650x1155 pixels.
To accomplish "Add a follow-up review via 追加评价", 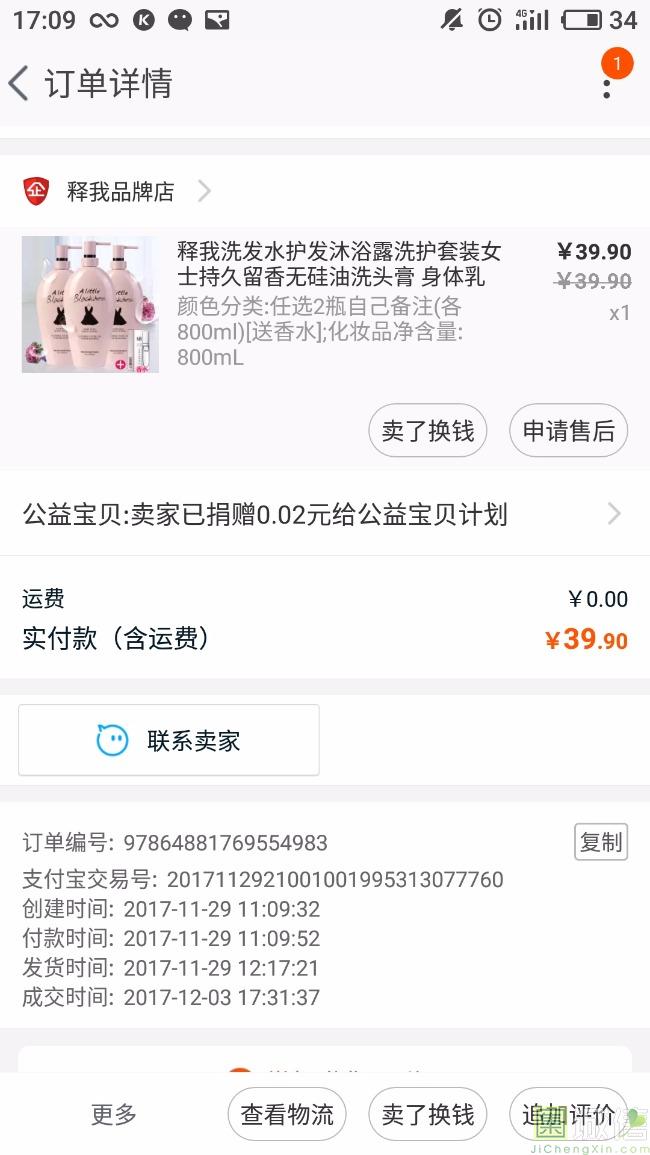I will pyautogui.click(x=568, y=1114).
